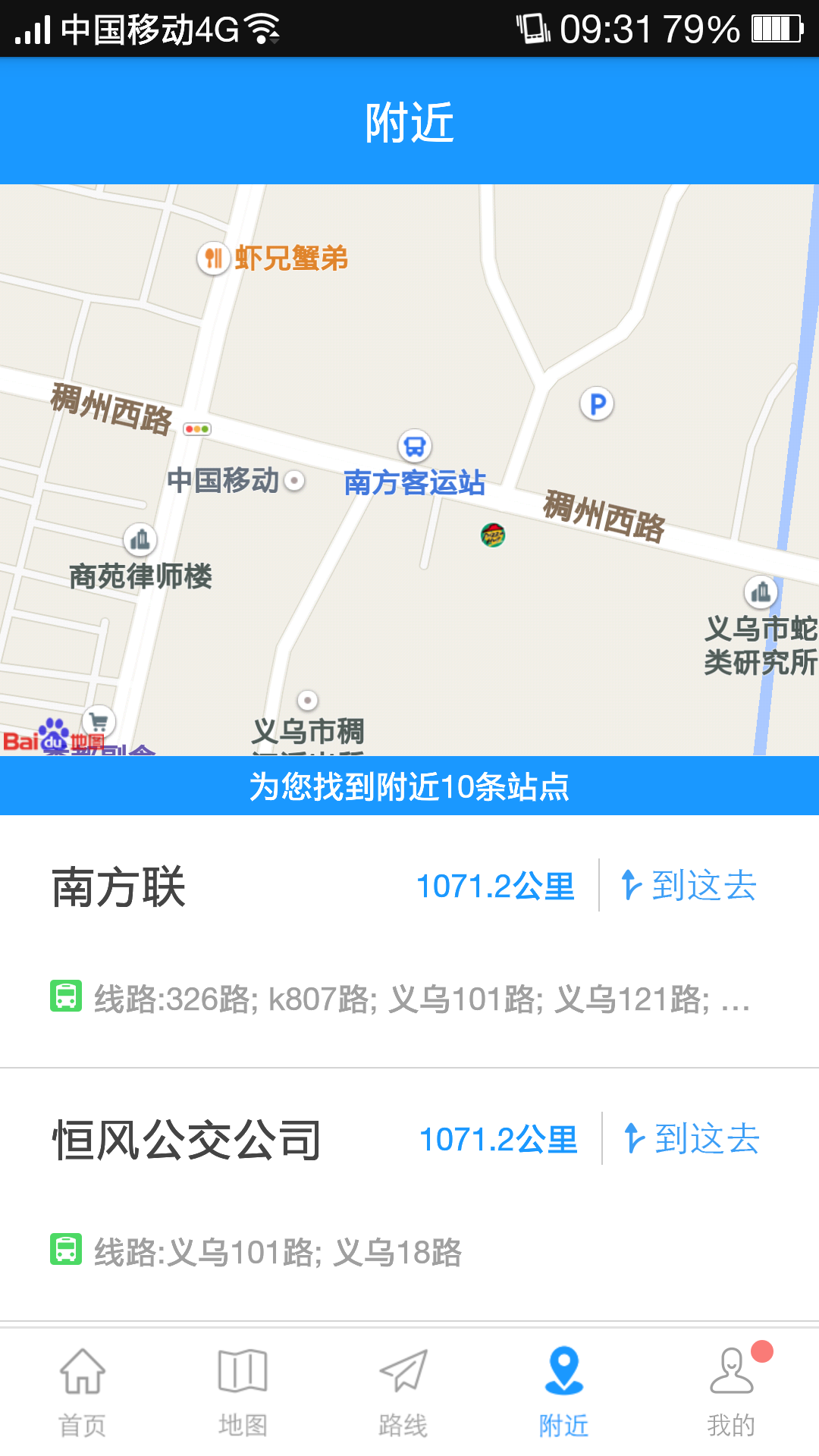This screenshot has height=1456, width=819.
Task: Select the parking P marker on the map
Action: [x=597, y=404]
